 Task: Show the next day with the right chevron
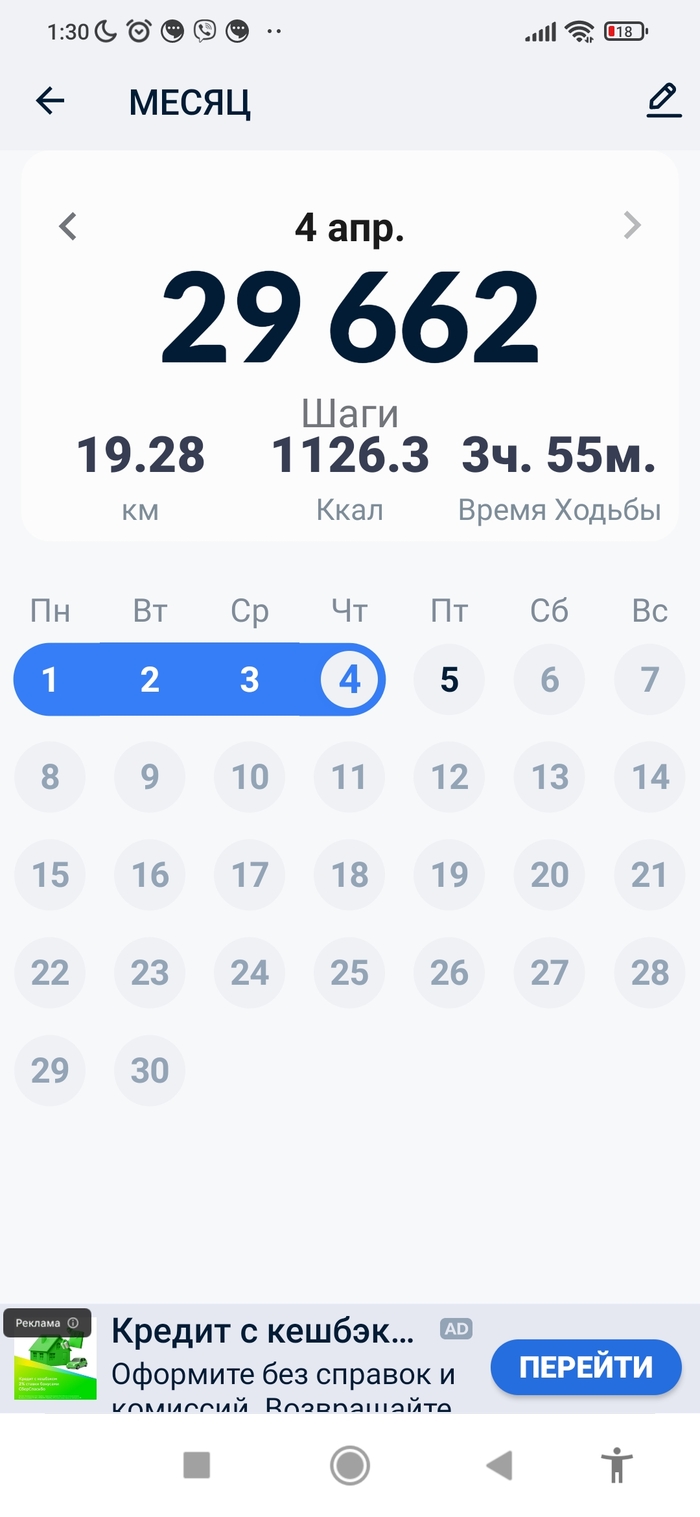click(632, 226)
